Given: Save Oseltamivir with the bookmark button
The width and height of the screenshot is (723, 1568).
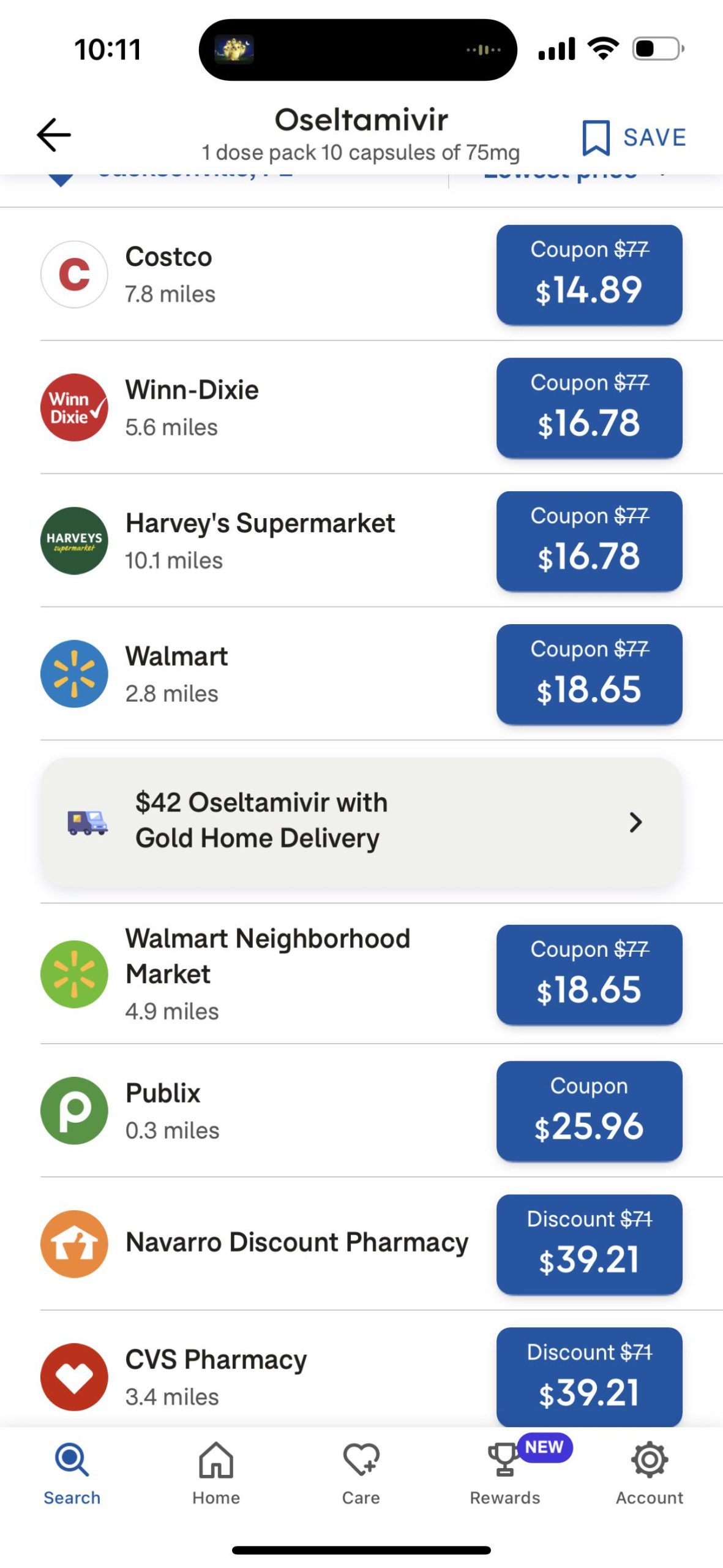Looking at the screenshot, I should pos(634,137).
